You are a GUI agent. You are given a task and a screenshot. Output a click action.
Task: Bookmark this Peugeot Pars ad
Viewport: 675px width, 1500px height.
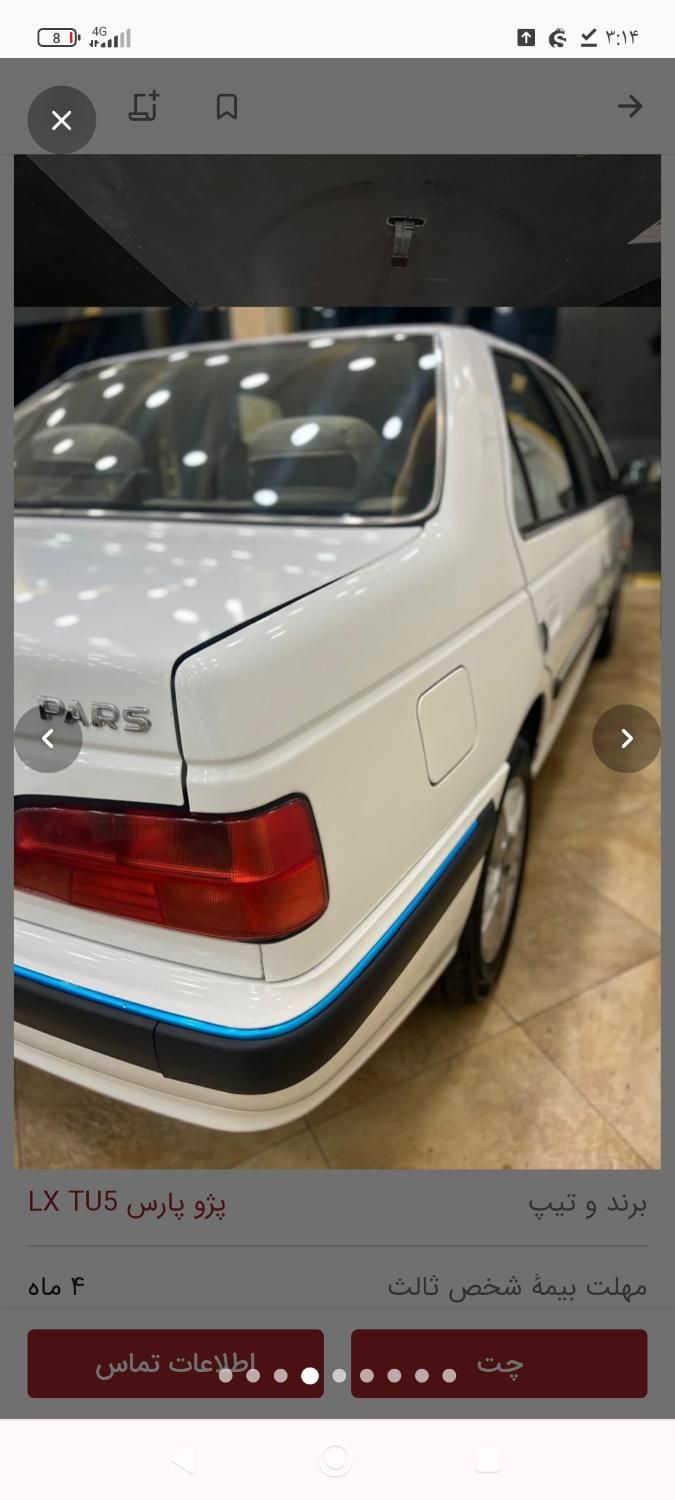point(227,106)
